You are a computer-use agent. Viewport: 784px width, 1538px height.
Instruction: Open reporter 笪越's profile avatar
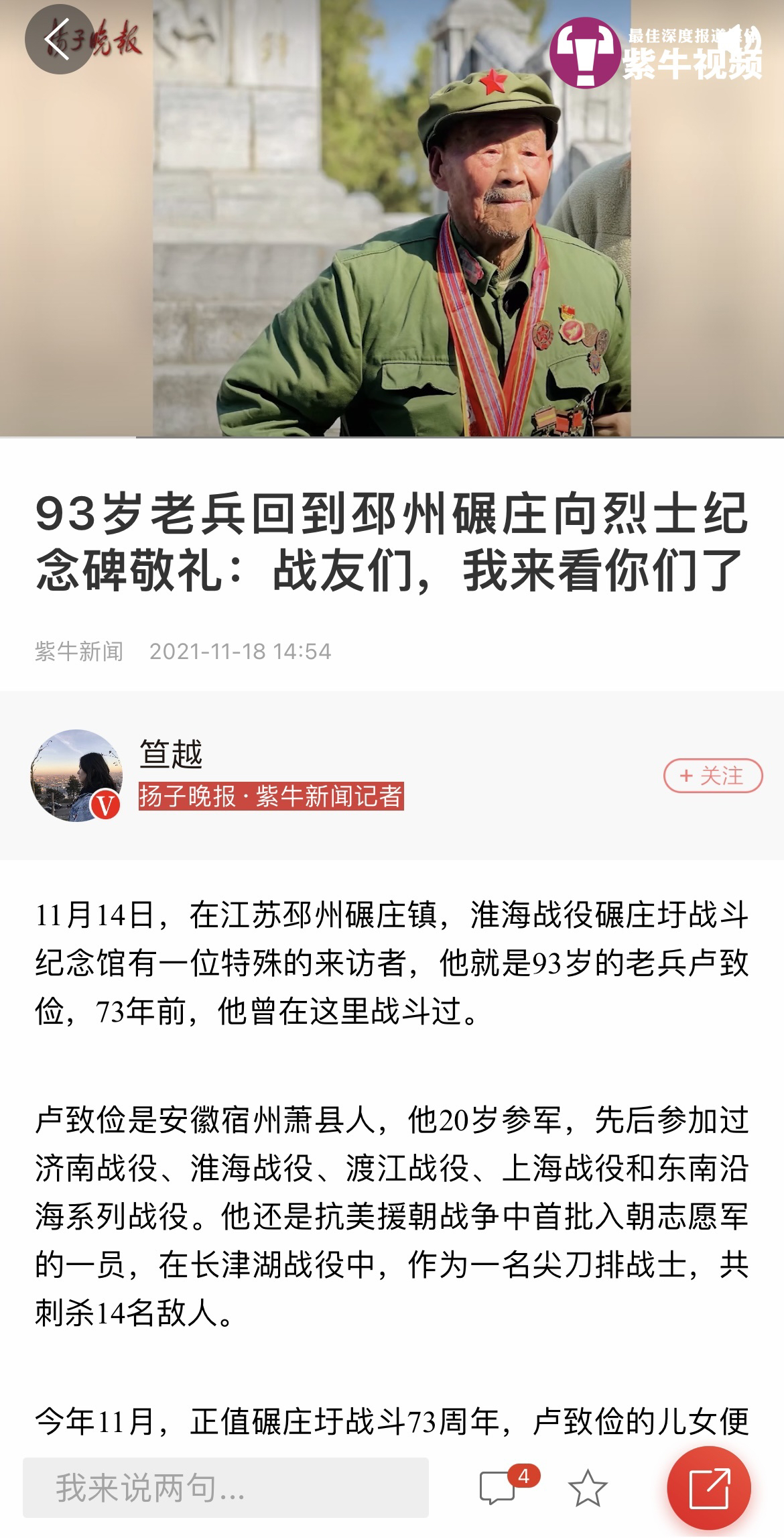[x=76, y=775]
